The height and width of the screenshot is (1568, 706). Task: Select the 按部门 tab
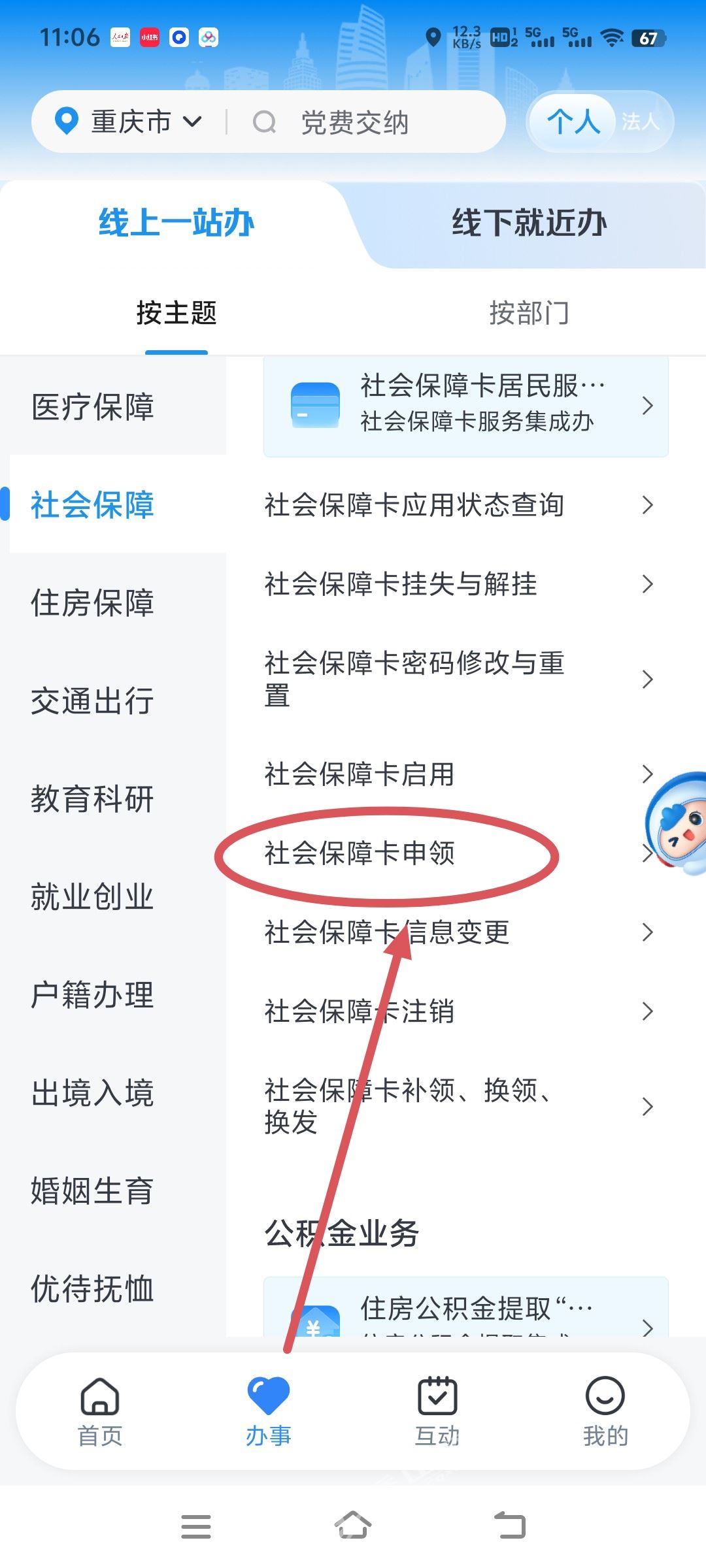529,313
